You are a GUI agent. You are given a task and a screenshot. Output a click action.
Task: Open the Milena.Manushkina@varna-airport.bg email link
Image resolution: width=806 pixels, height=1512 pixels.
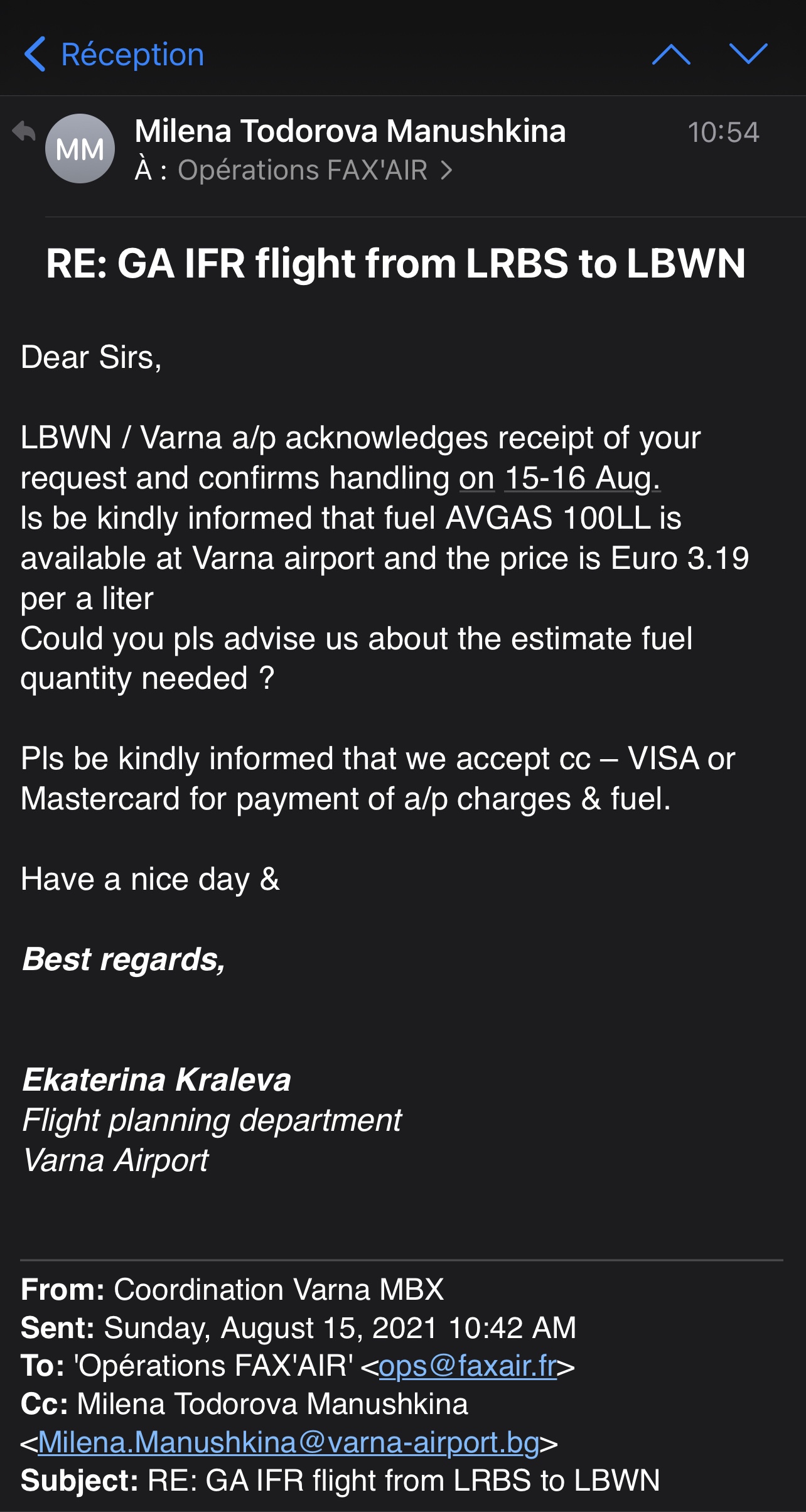pos(289,1442)
